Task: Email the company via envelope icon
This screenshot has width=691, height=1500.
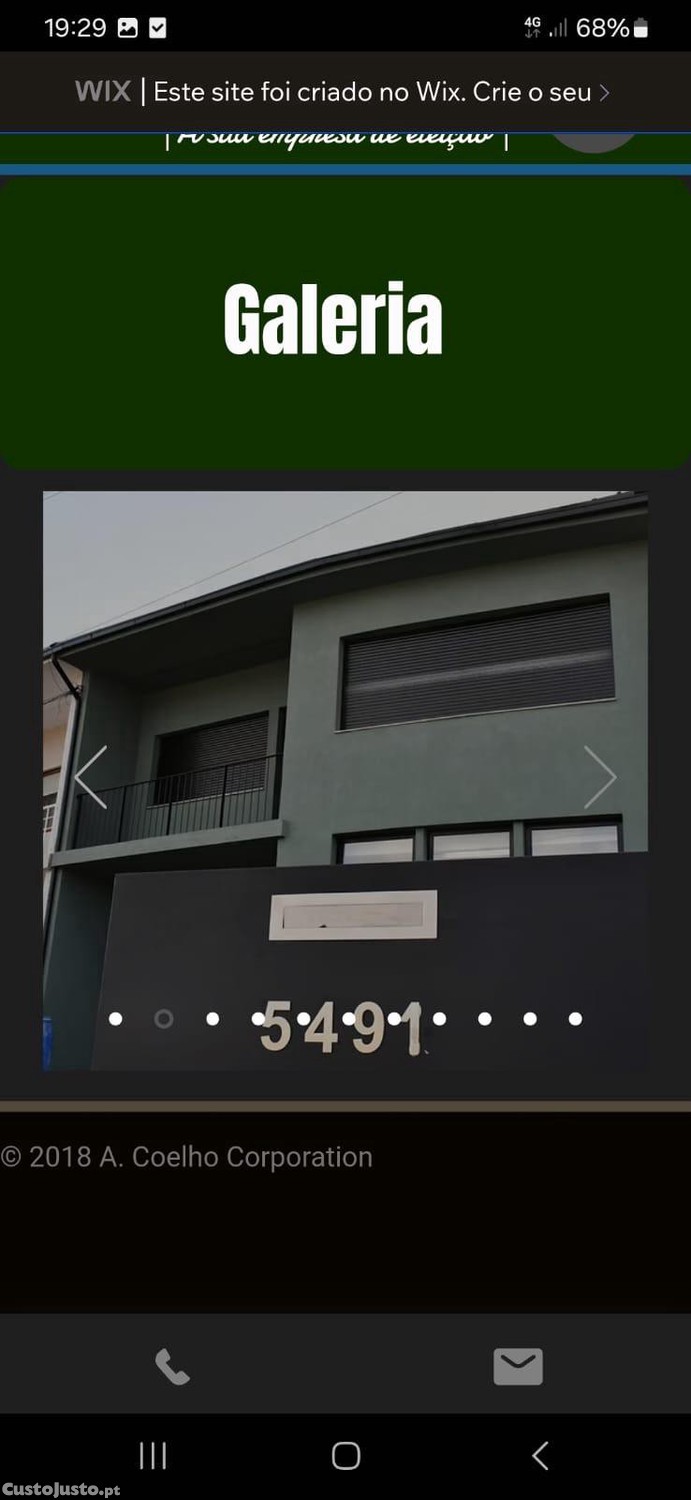Action: click(x=518, y=1366)
